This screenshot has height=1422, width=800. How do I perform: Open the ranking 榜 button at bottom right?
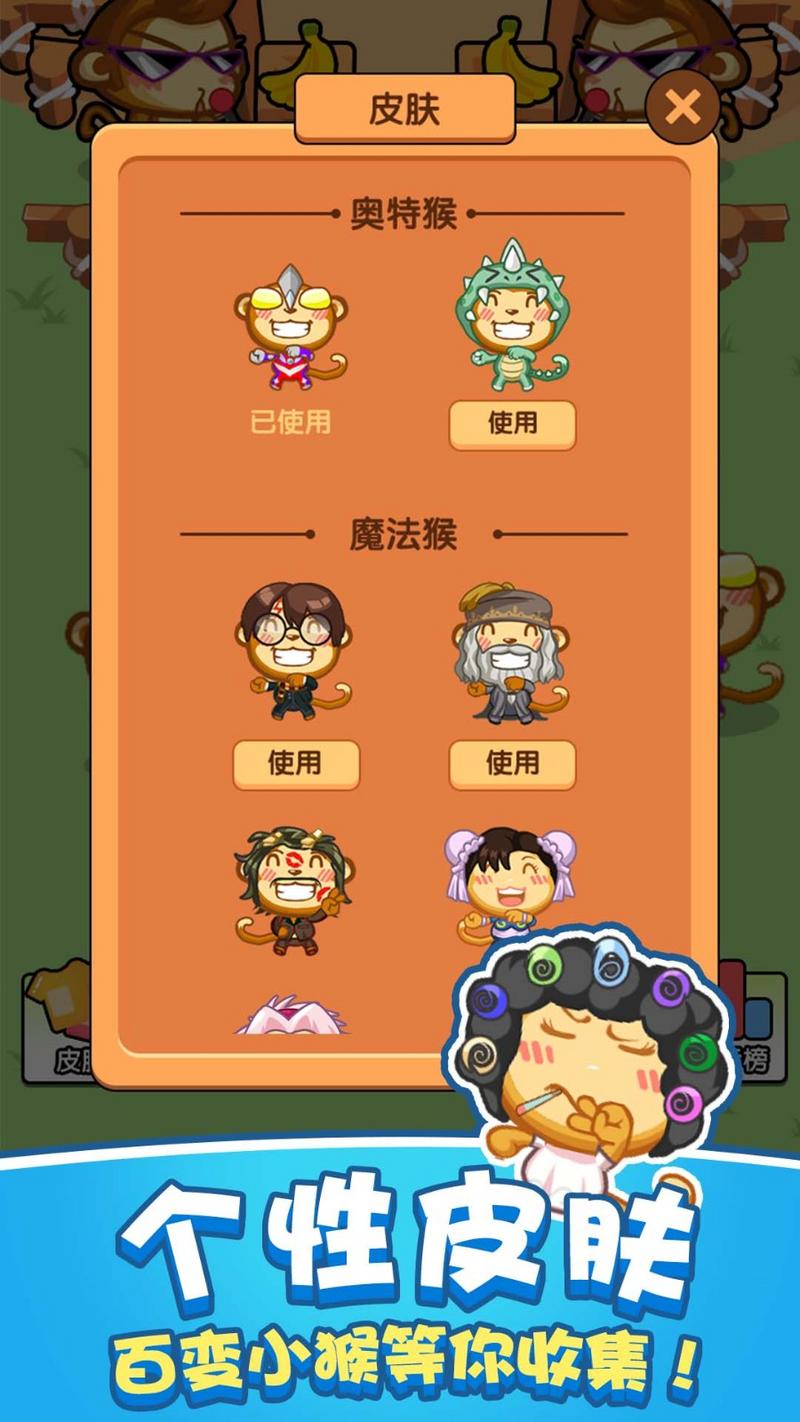point(765,1060)
